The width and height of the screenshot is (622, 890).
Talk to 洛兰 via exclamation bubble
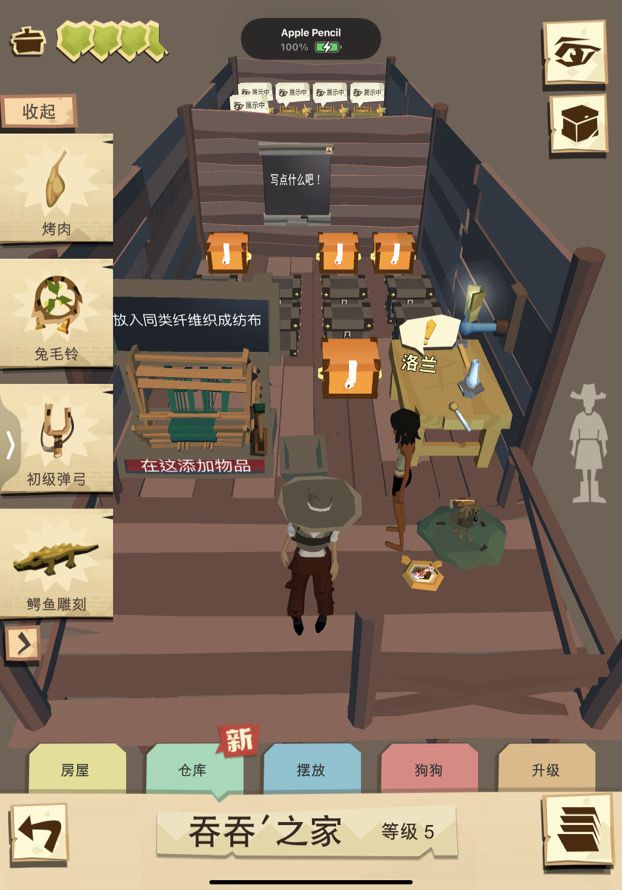(429, 333)
